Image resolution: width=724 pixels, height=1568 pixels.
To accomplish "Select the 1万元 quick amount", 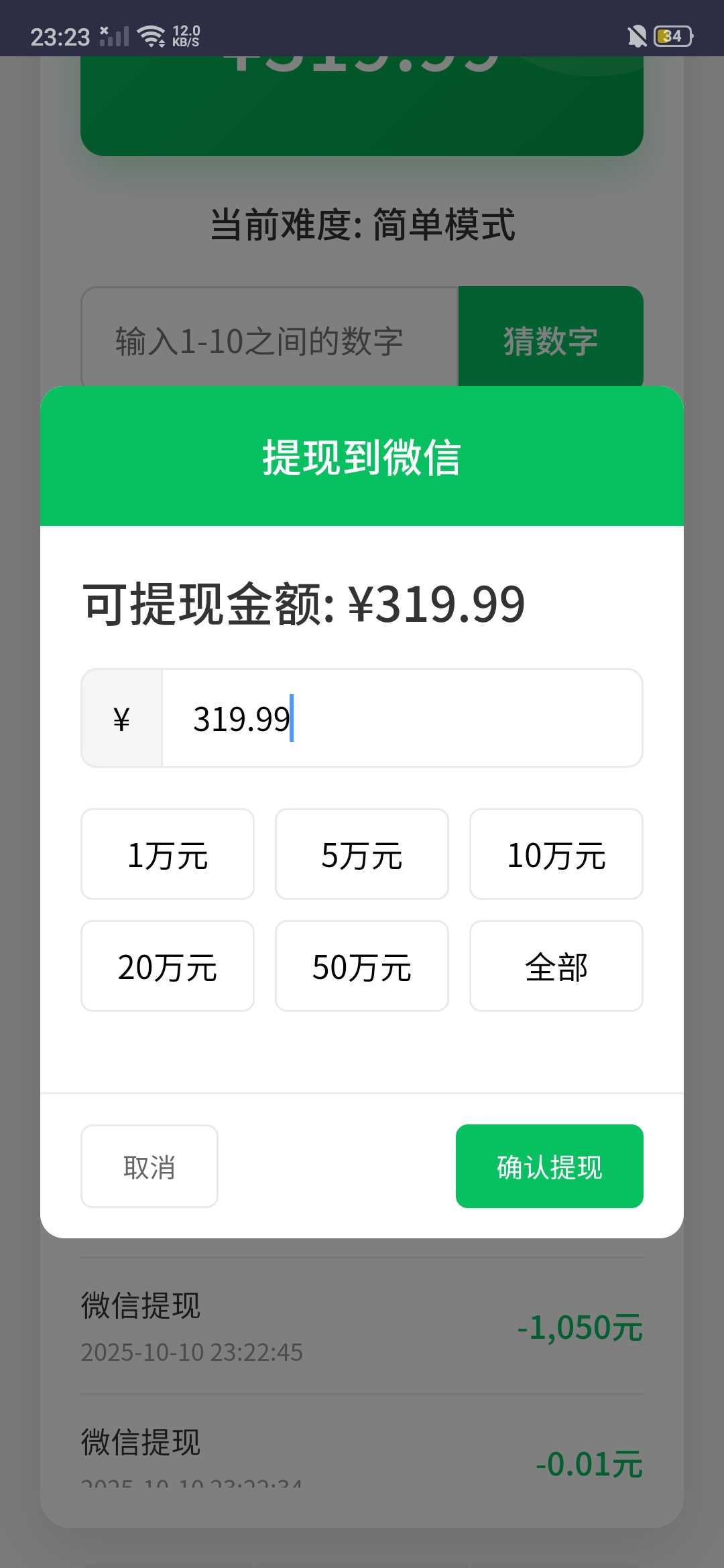I will click(168, 854).
